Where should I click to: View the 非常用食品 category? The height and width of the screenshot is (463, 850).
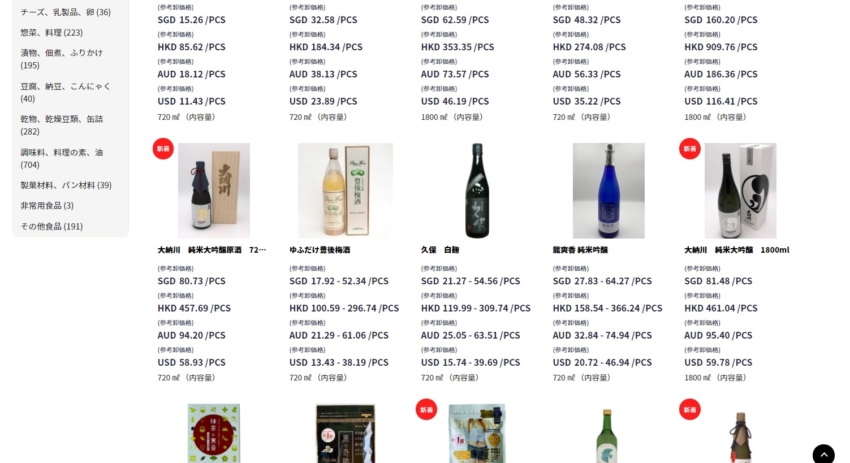pyautogui.click(x=47, y=206)
